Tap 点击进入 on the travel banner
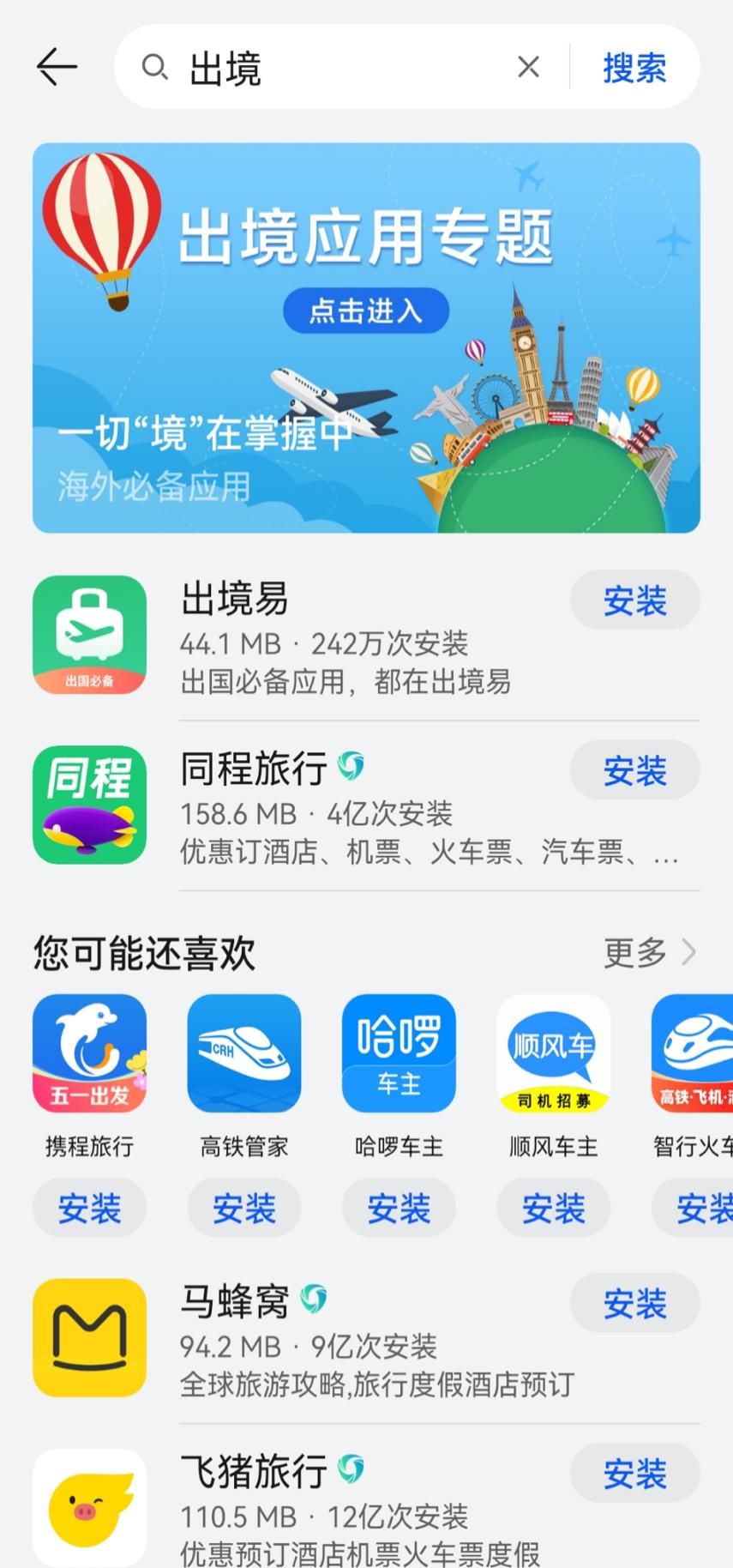This screenshot has height=1568, width=733. (x=365, y=311)
